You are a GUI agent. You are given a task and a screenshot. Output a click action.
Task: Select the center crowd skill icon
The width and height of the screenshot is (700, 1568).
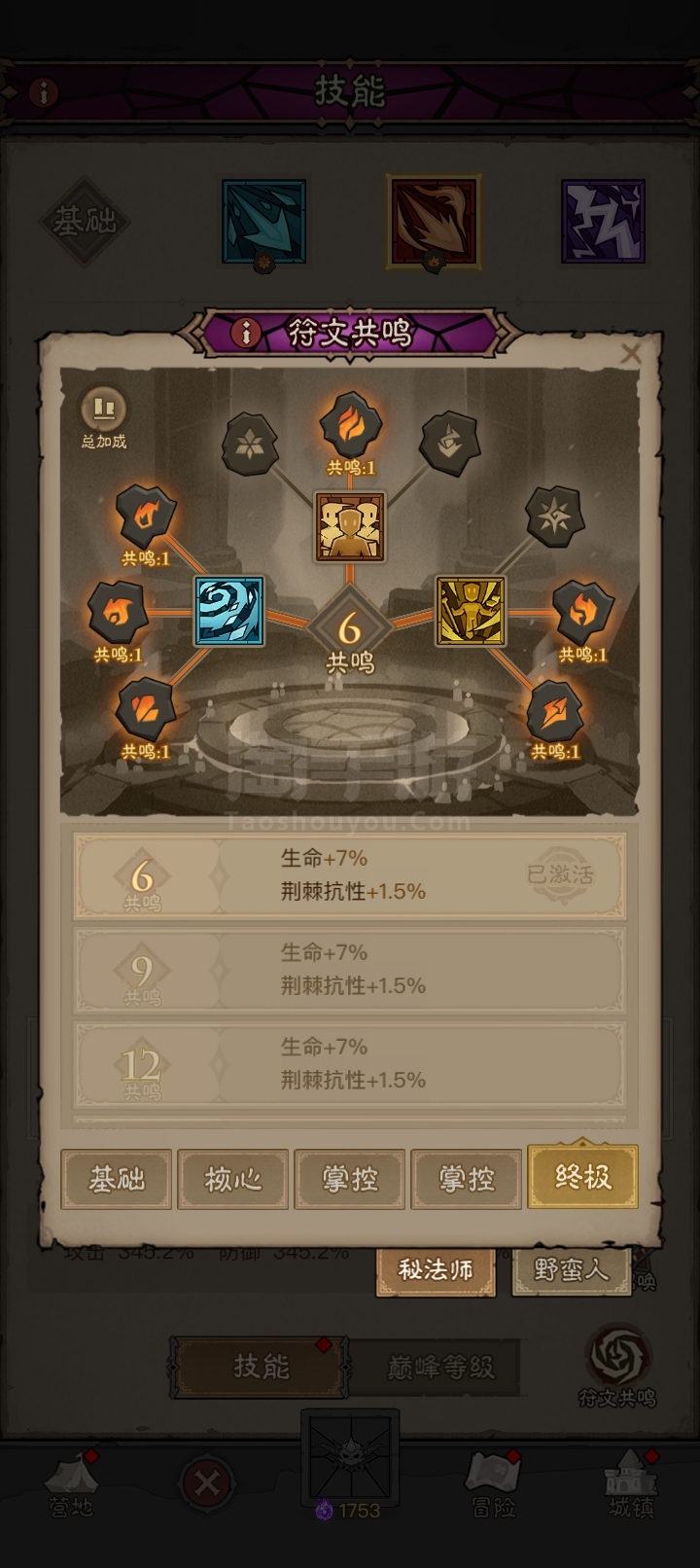point(350,527)
